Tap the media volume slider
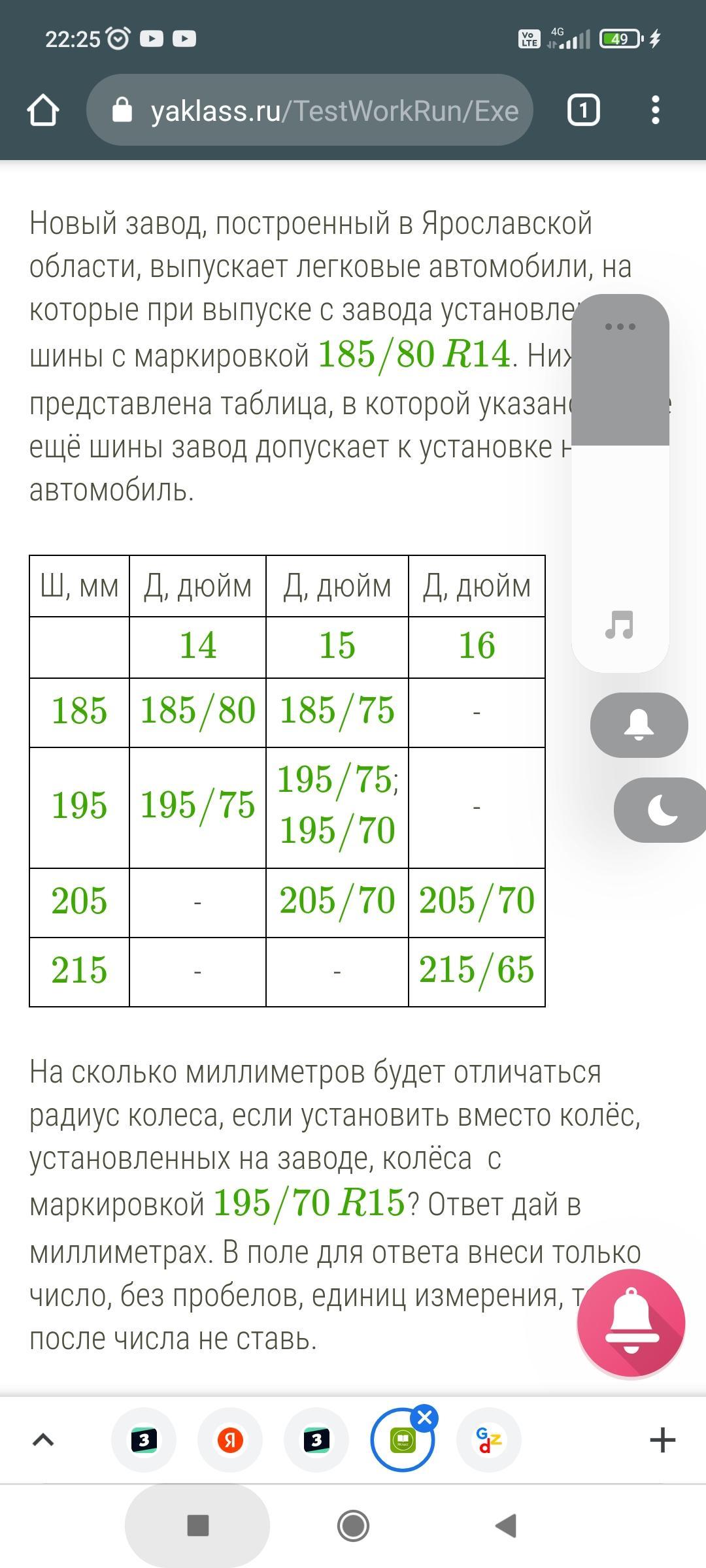 point(620,483)
